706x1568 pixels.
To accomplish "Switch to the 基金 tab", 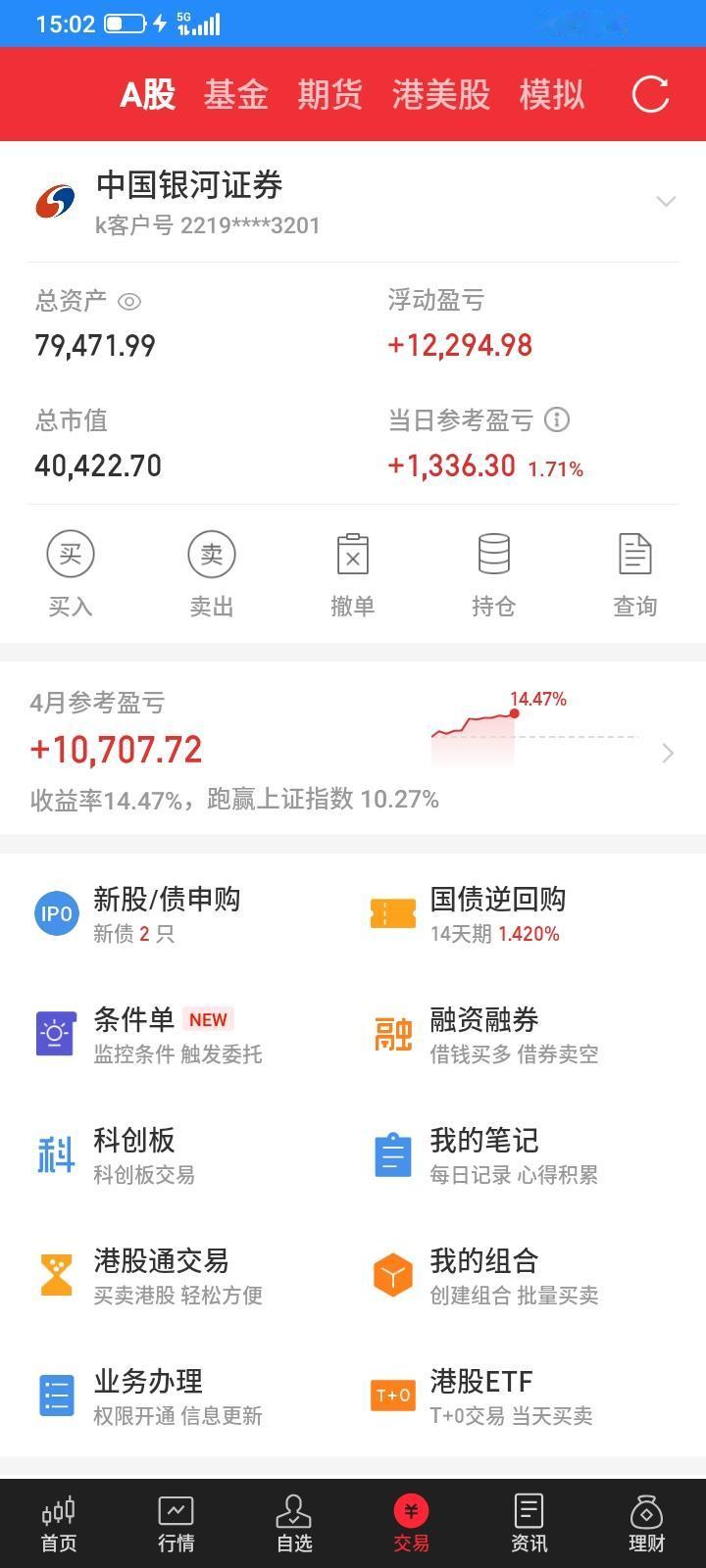I will 235,94.
